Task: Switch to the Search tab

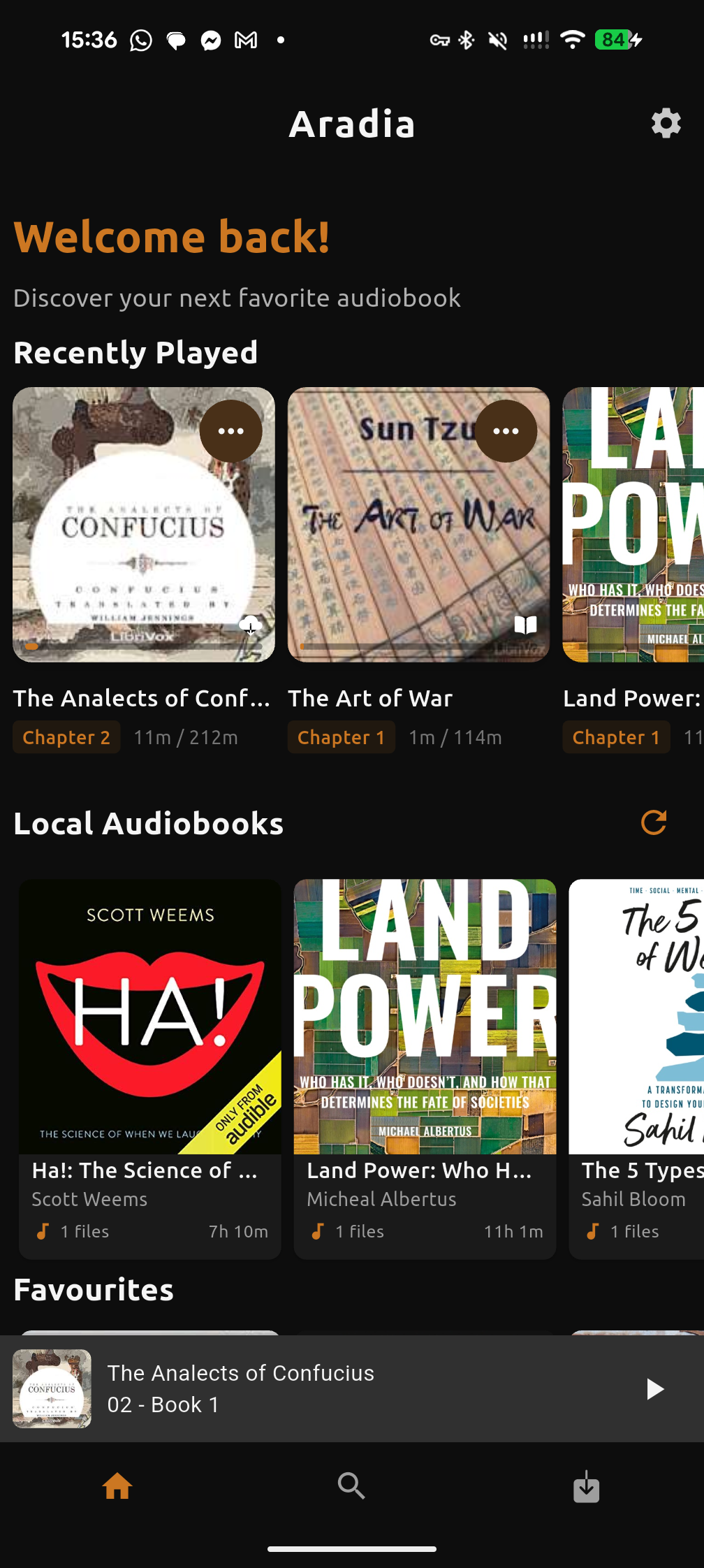Action: [x=351, y=1486]
